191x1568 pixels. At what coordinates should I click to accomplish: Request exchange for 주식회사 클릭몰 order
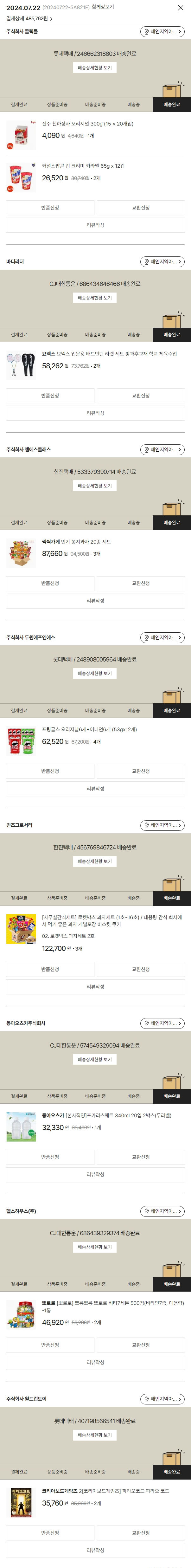pyautogui.click(x=141, y=208)
